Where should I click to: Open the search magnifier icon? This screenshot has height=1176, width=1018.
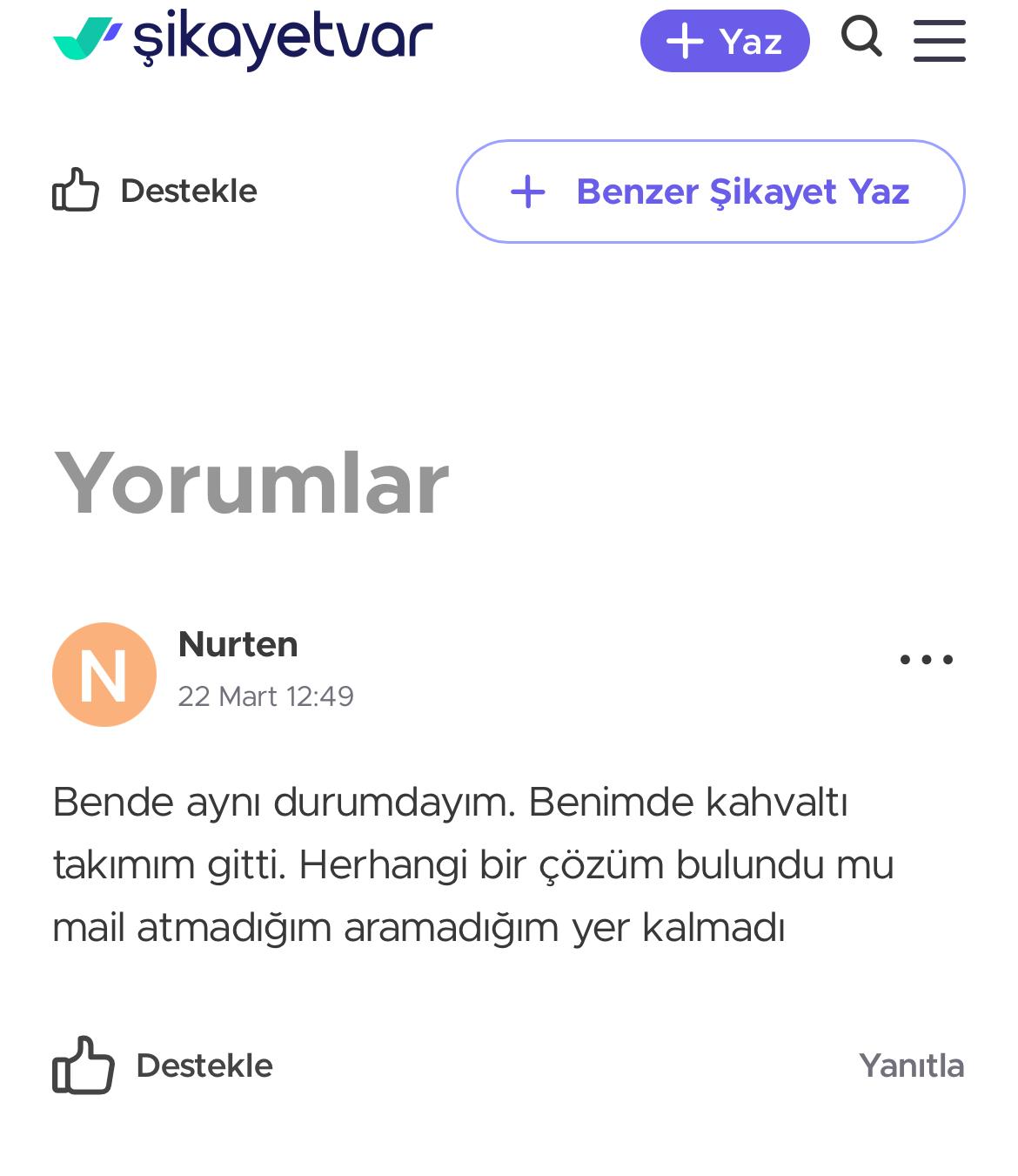pyautogui.click(x=861, y=37)
